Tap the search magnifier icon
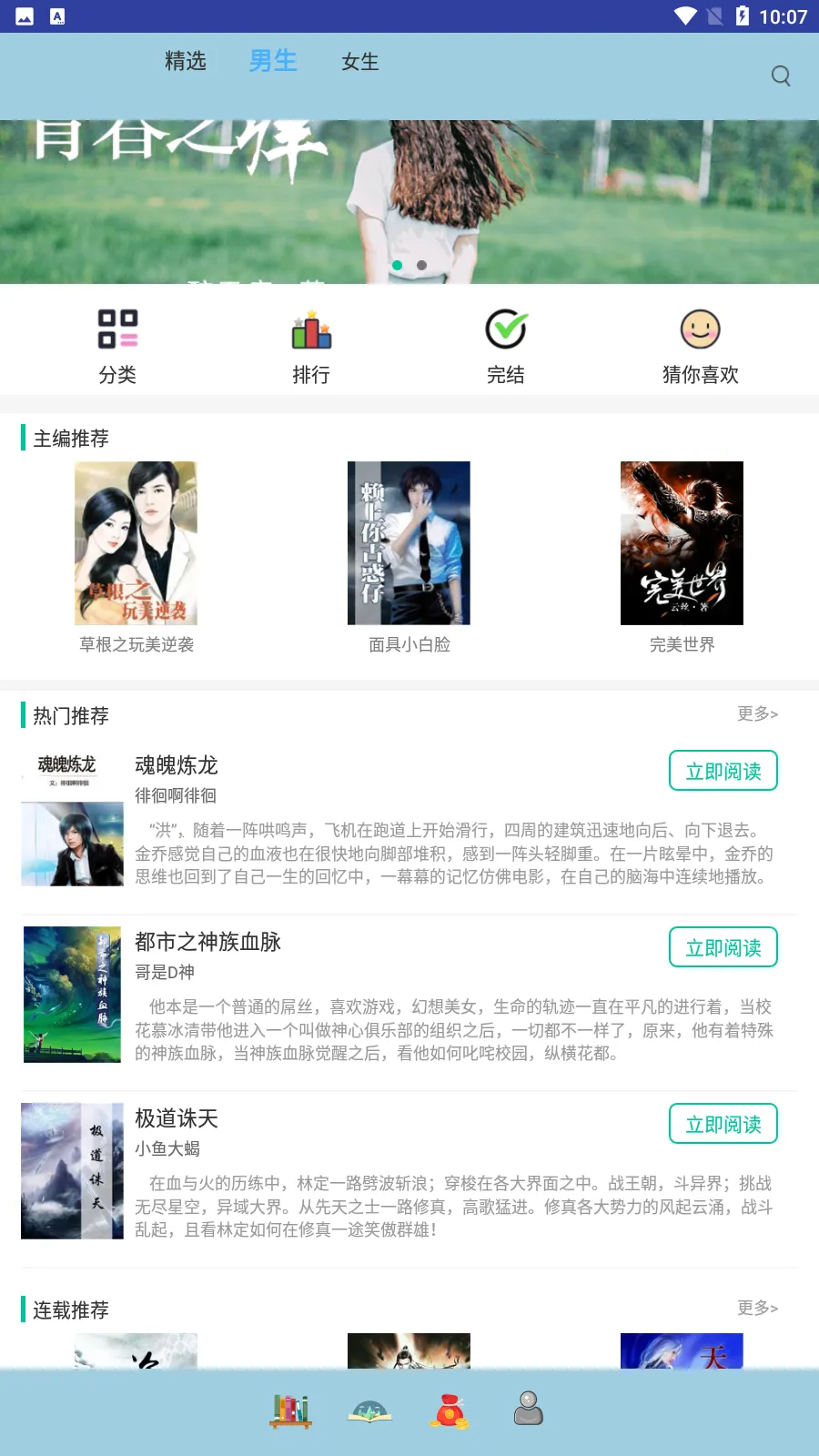 tap(781, 76)
